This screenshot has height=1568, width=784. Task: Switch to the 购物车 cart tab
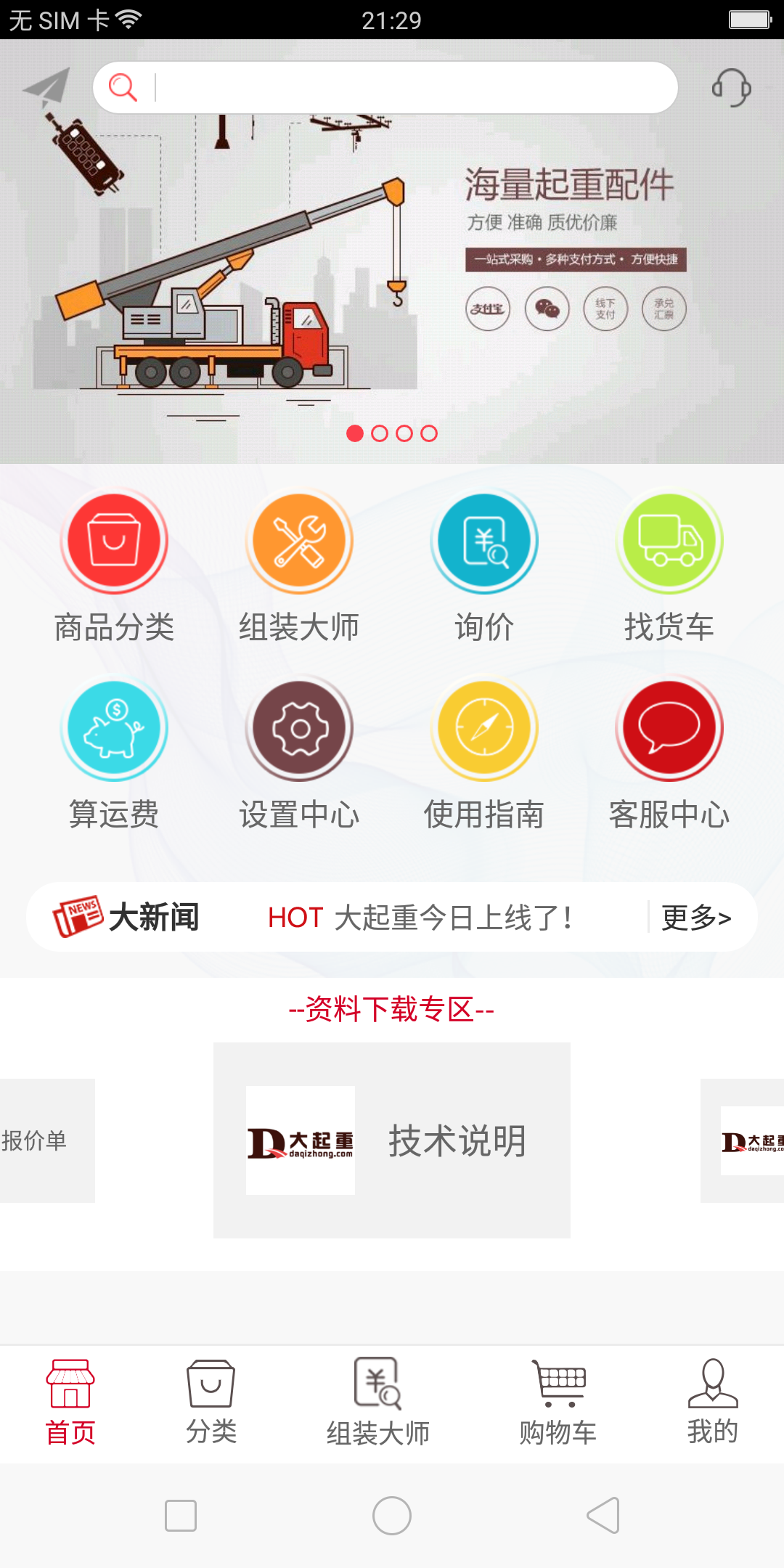558,1402
